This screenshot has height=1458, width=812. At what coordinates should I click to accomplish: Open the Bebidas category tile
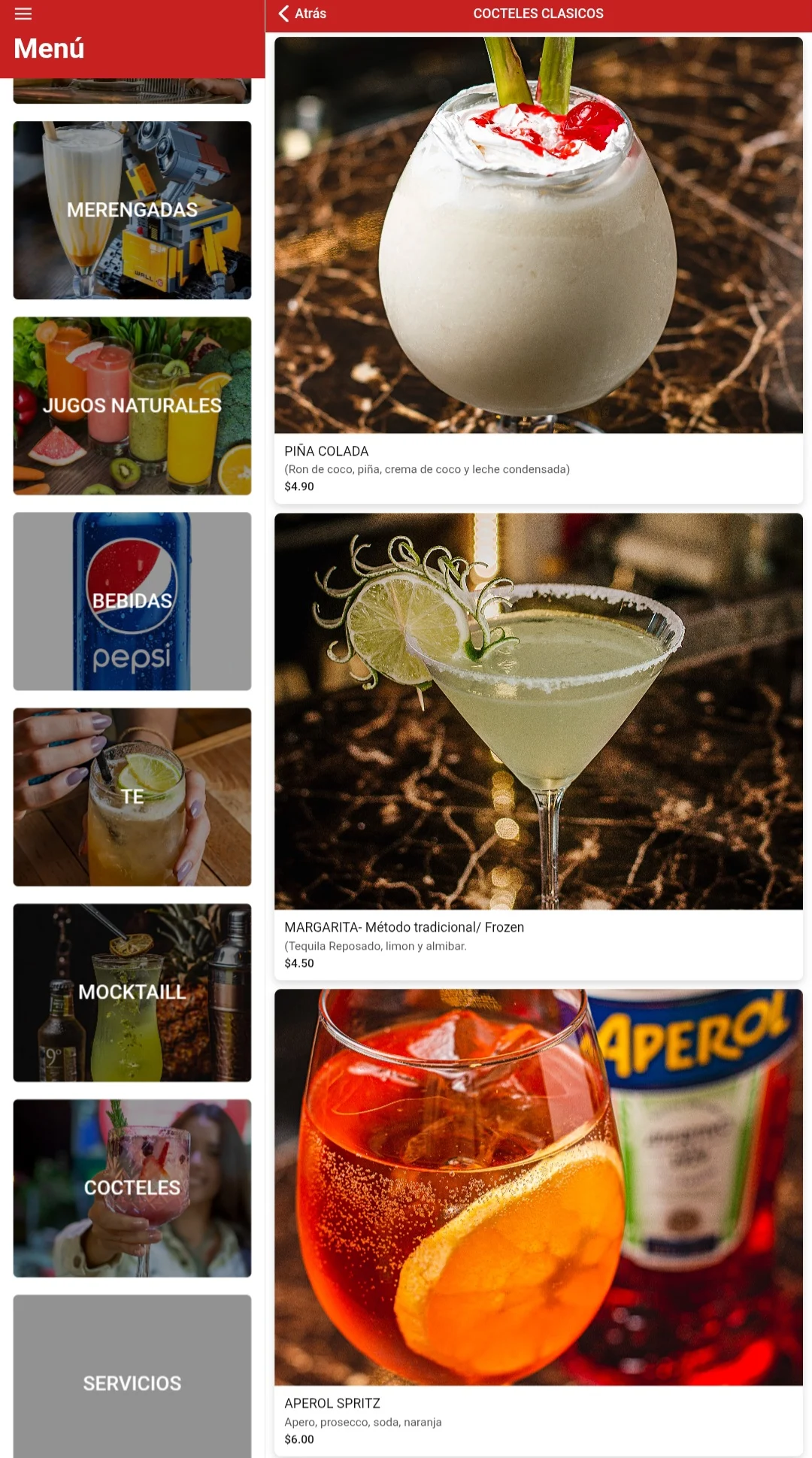tap(132, 602)
